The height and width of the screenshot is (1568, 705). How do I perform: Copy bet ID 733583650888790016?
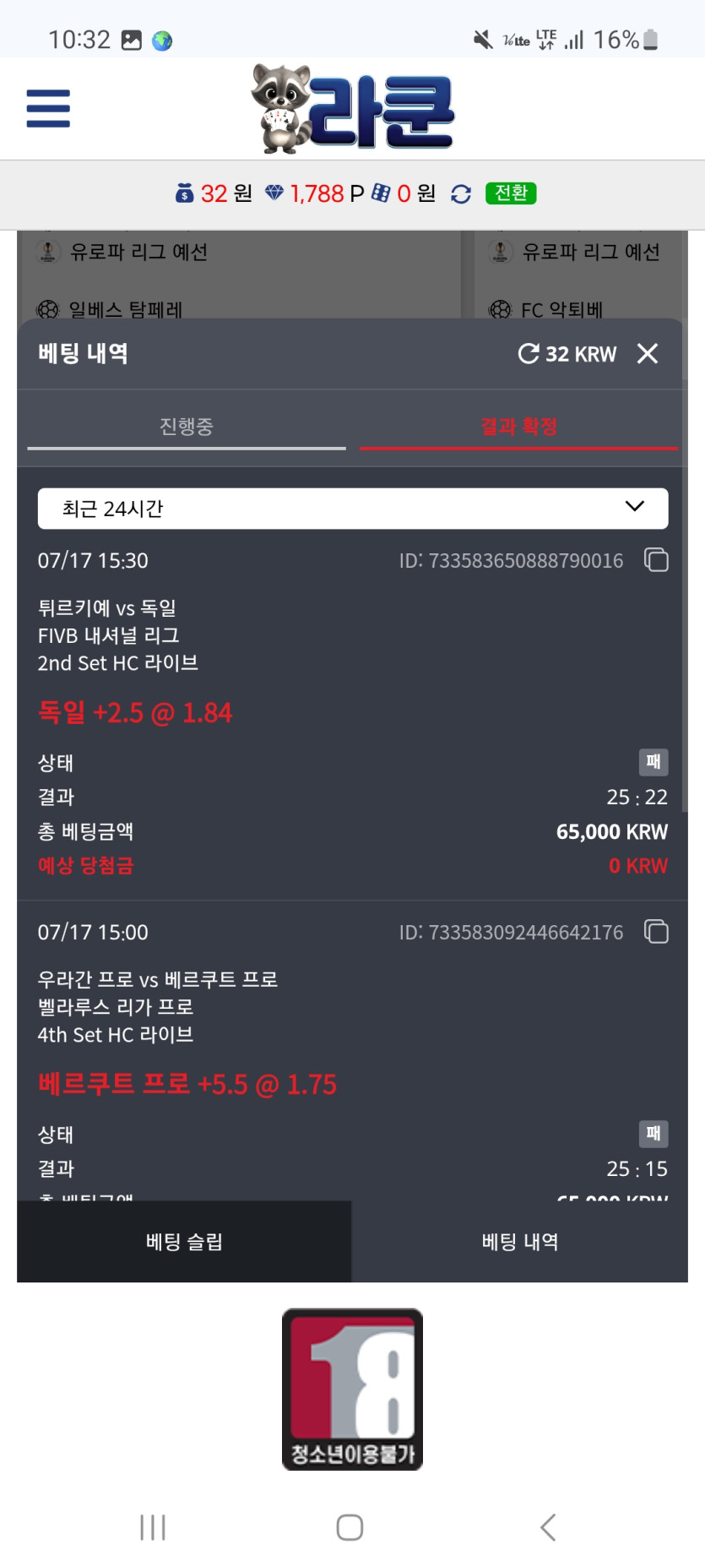[x=656, y=560]
